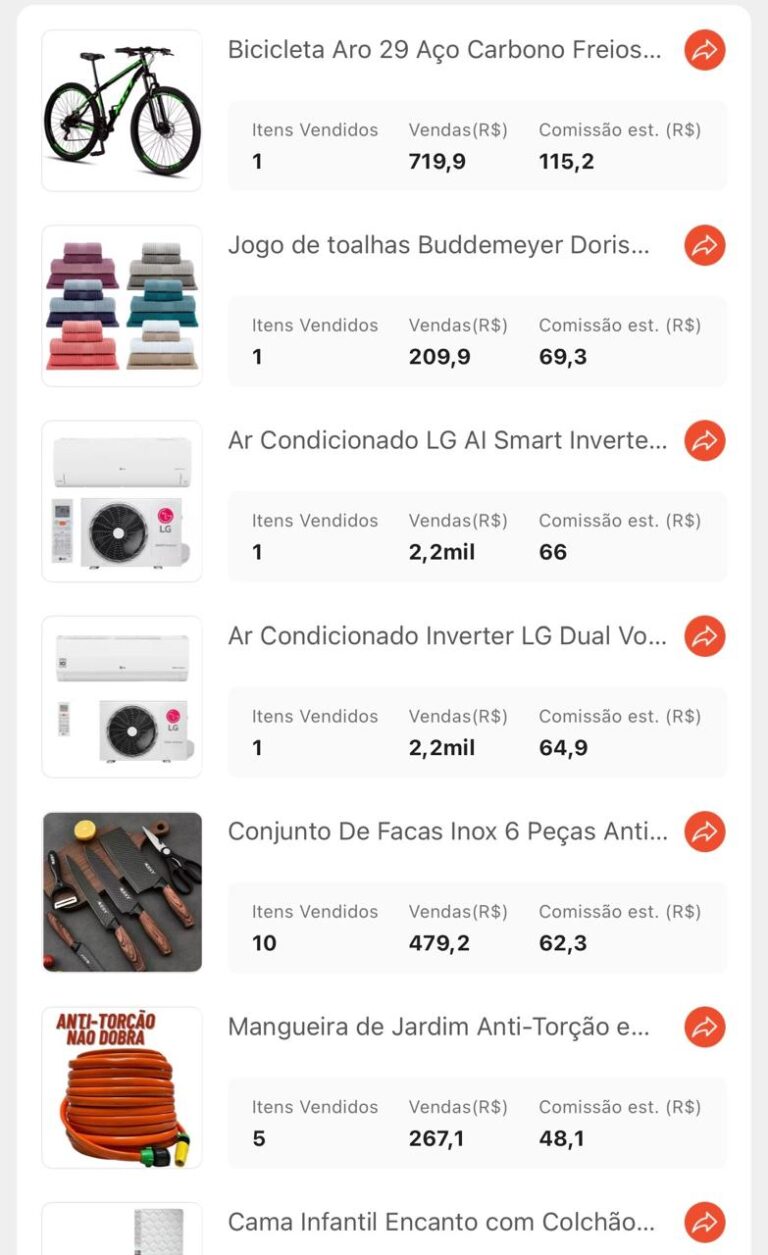Share the Ar Condicionado LG AI Smart
Viewport: 768px width, 1255px height.
click(705, 441)
